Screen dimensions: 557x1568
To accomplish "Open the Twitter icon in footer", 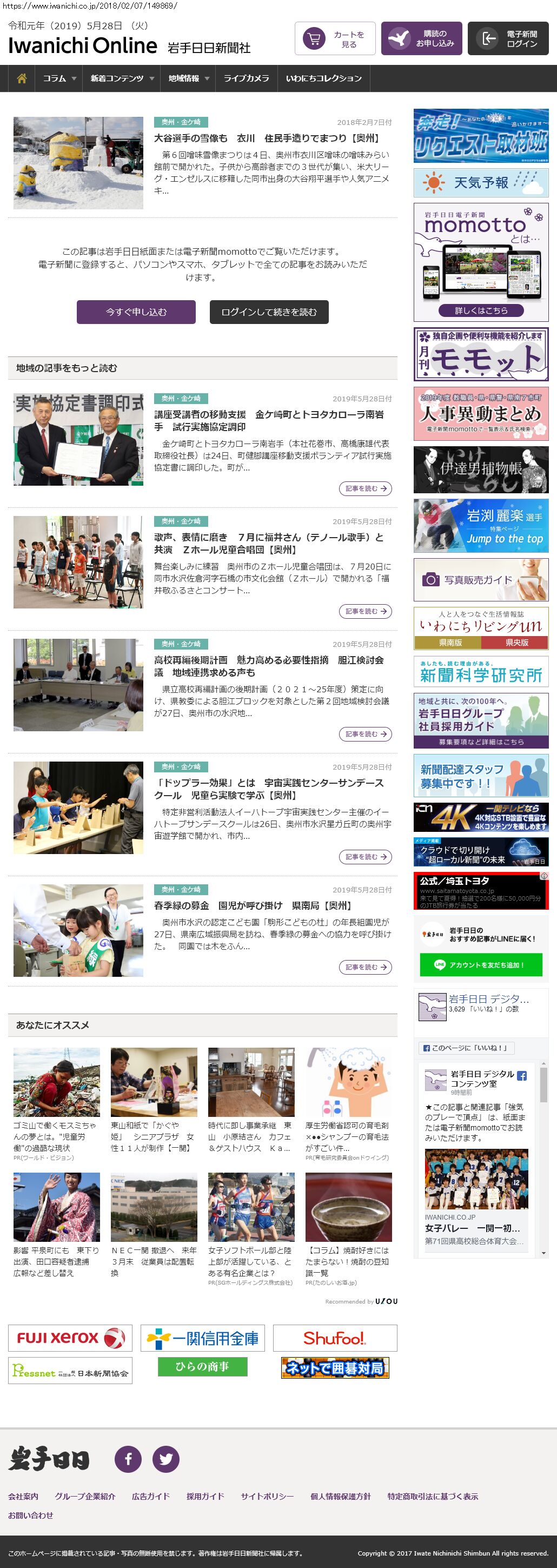I will click(165, 1459).
